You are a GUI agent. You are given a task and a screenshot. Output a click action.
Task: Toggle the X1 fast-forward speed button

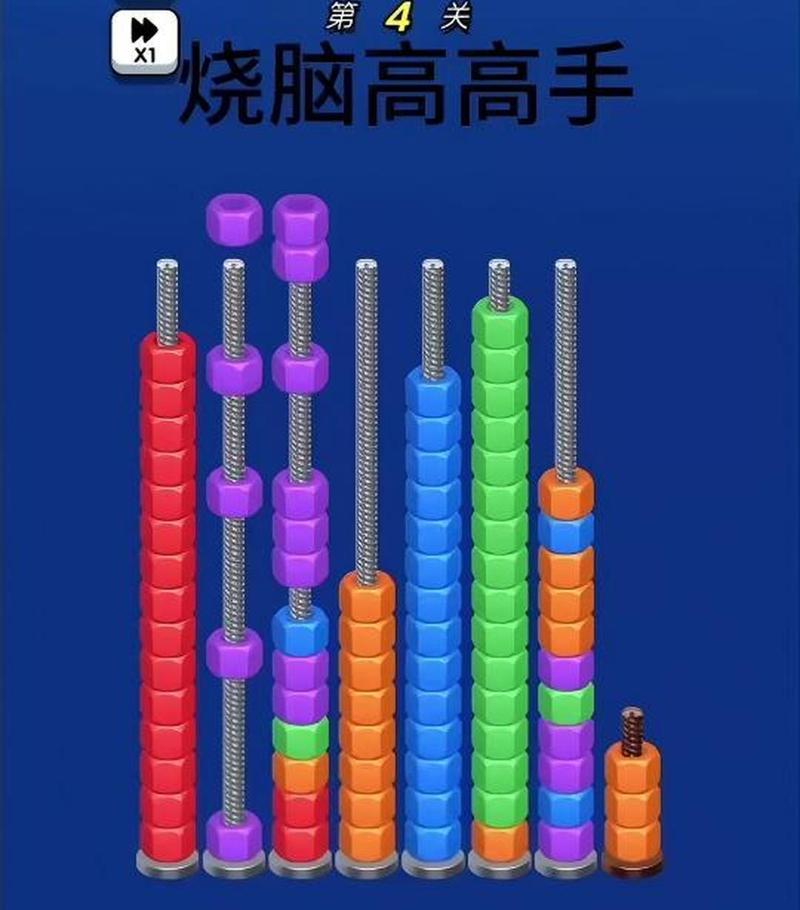point(145,42)
